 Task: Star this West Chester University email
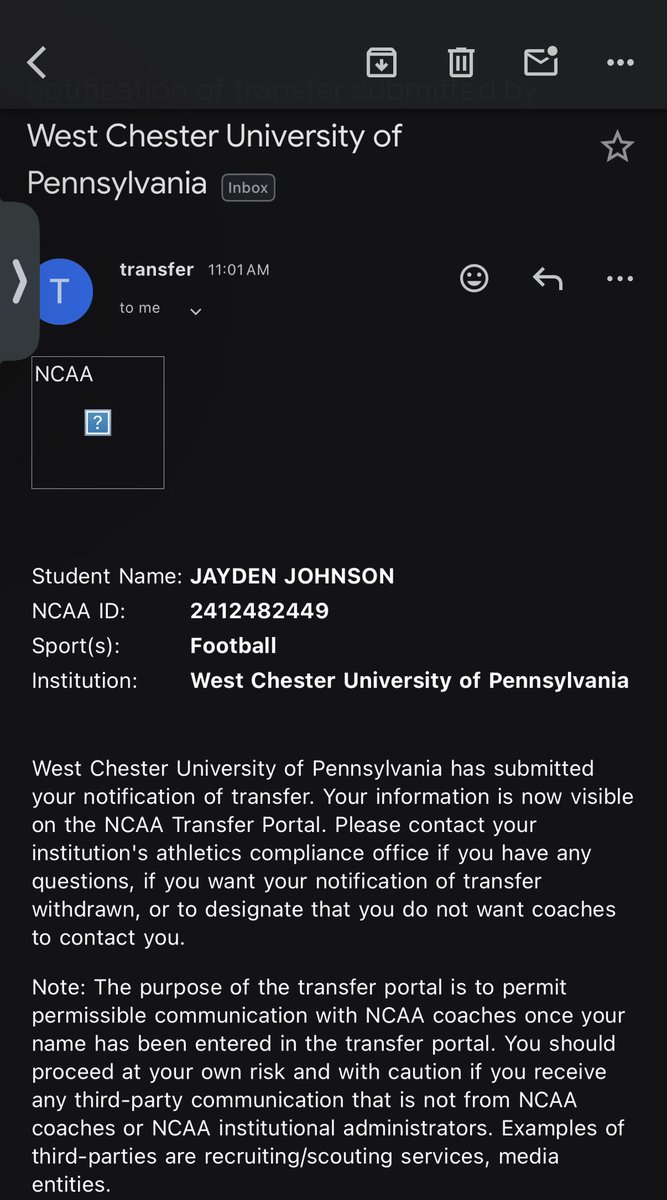[x=617, y=148]
